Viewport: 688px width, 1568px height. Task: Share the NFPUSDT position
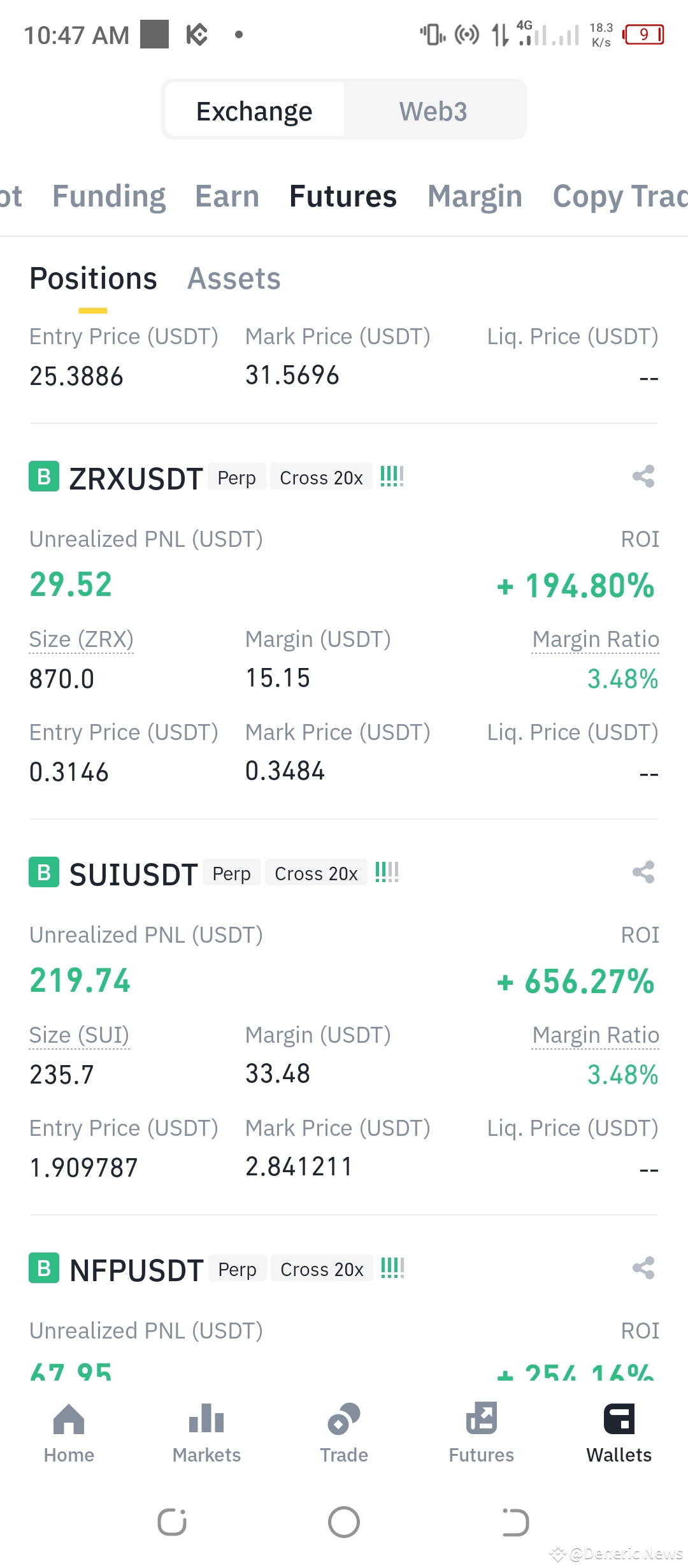(x=642, y=1268)
